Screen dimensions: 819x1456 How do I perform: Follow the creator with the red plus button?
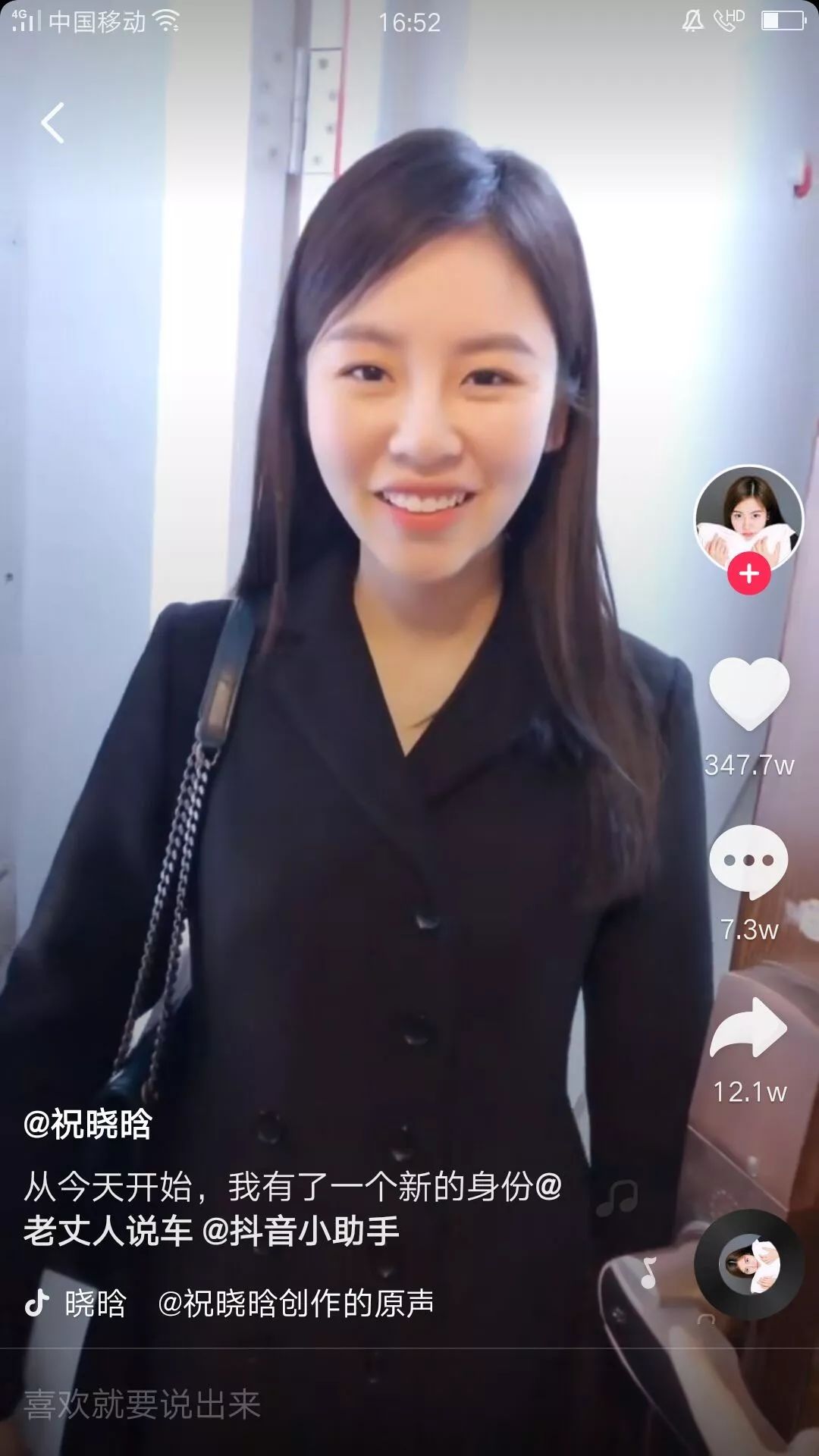click(748, 574)
